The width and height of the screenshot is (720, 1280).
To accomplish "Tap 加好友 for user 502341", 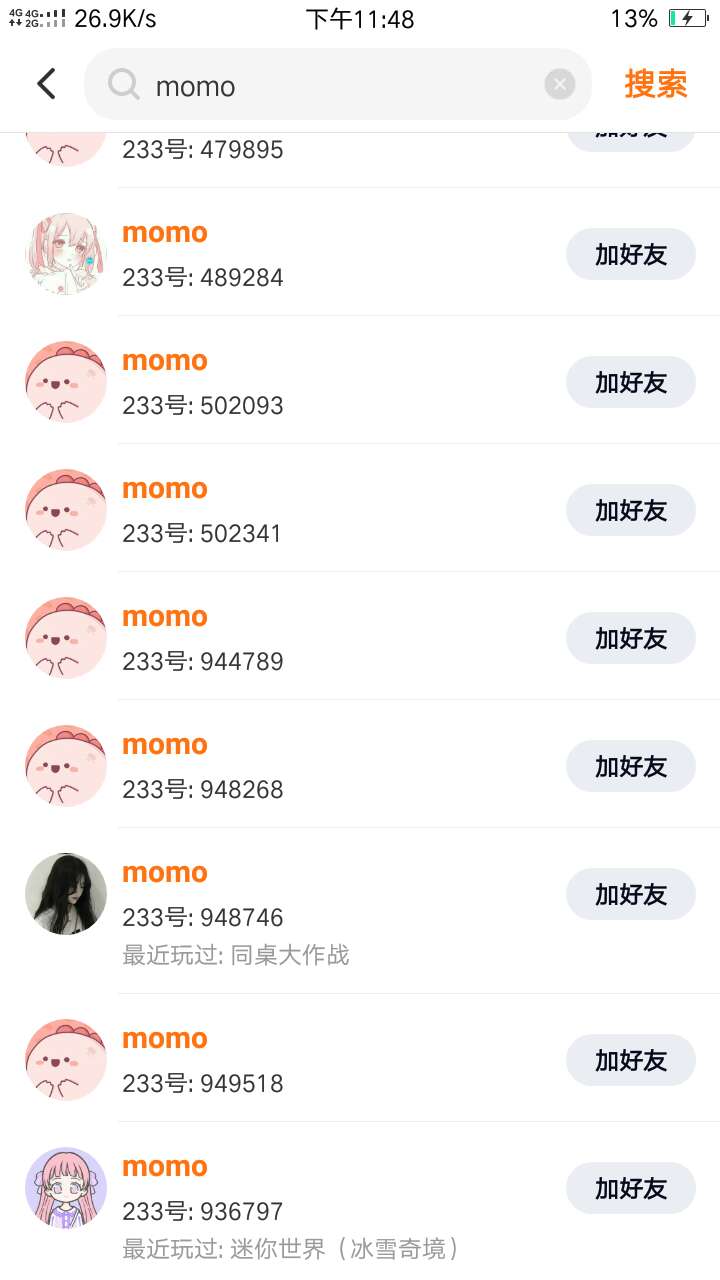I will (x=630, y=510).
